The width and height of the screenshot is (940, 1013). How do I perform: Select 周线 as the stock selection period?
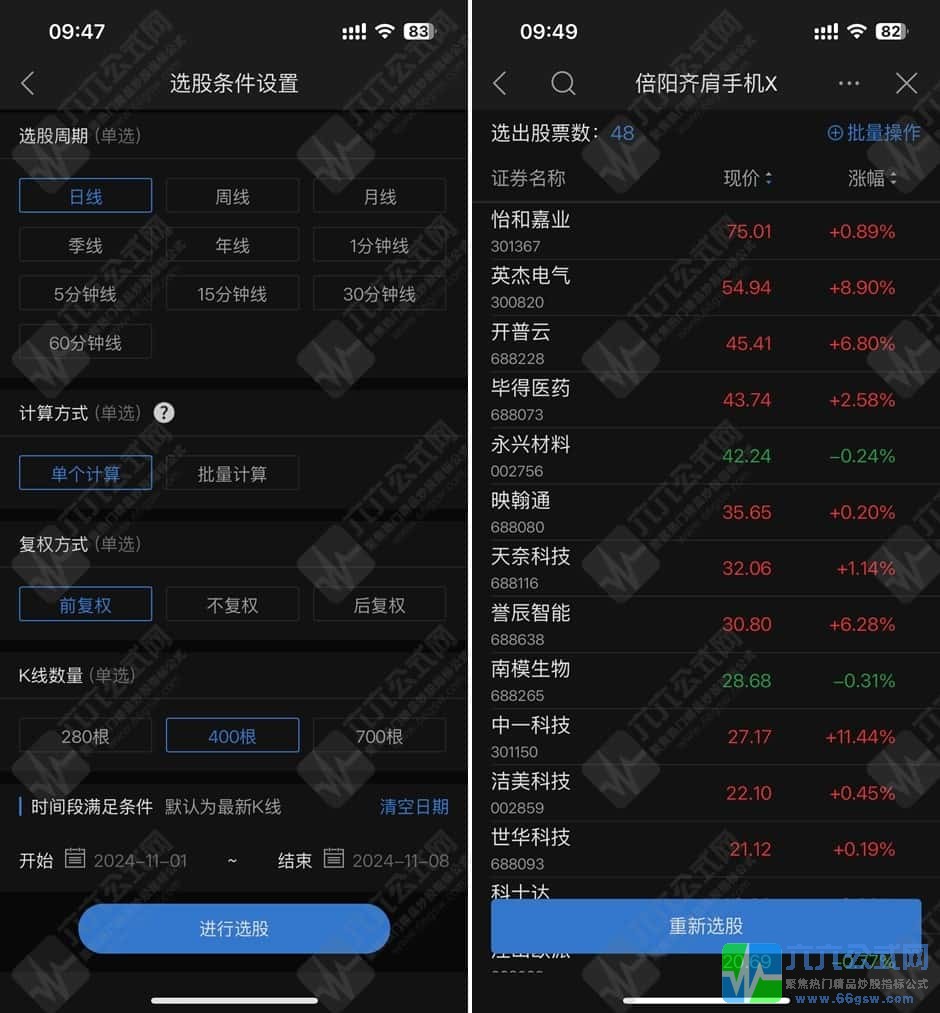[232, 195]
